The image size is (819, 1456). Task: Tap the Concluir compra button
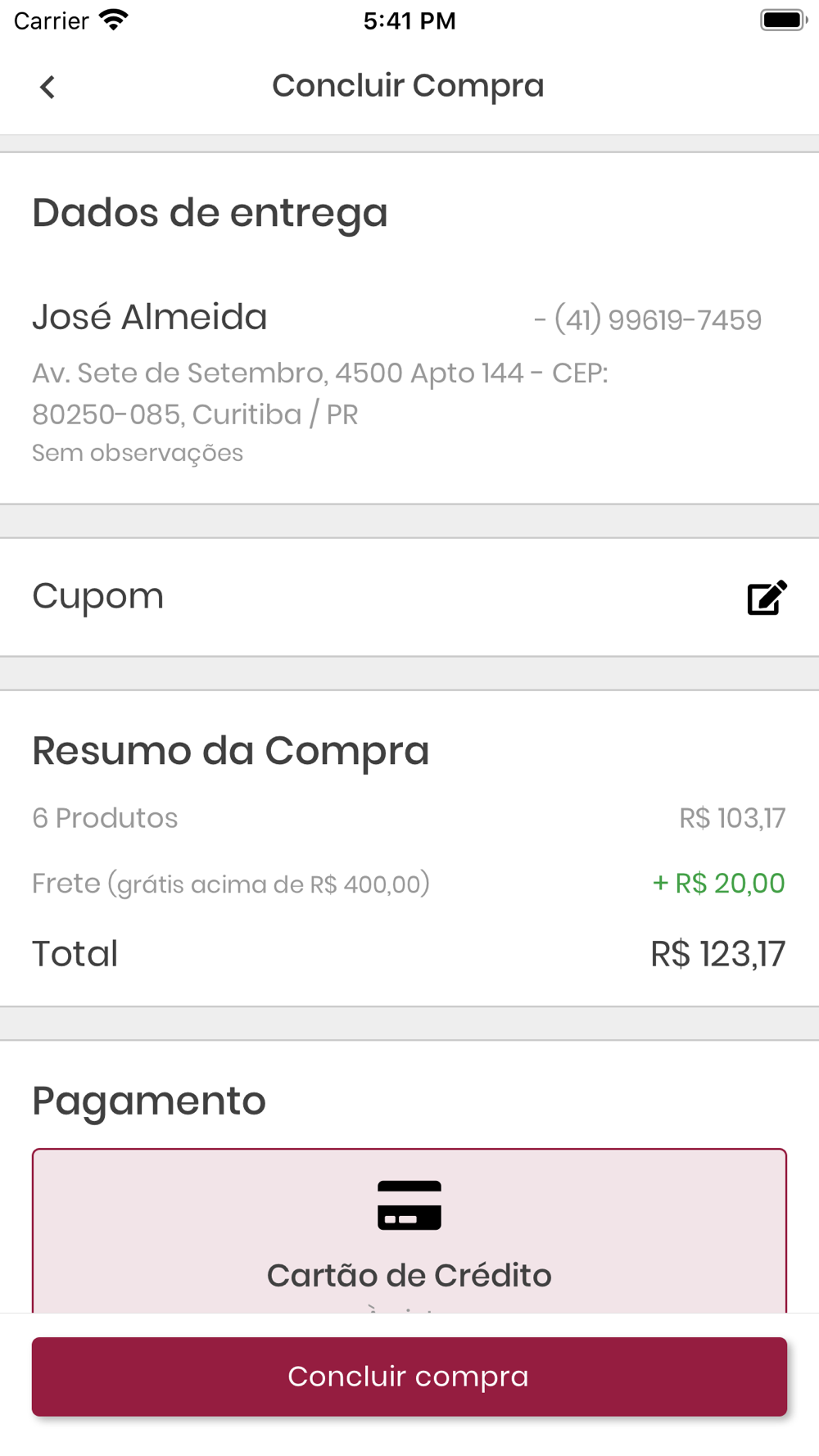(x=409, y=1377)
